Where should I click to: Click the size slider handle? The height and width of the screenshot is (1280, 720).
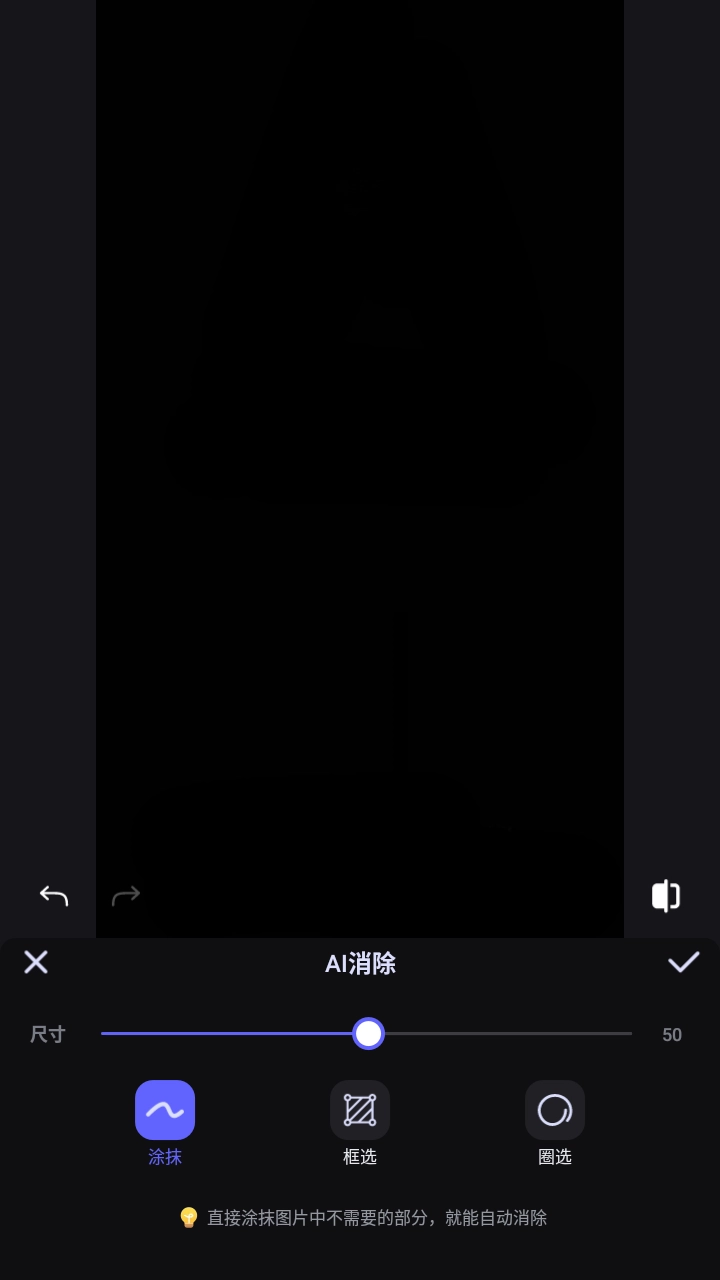(x=368, y=1033)
